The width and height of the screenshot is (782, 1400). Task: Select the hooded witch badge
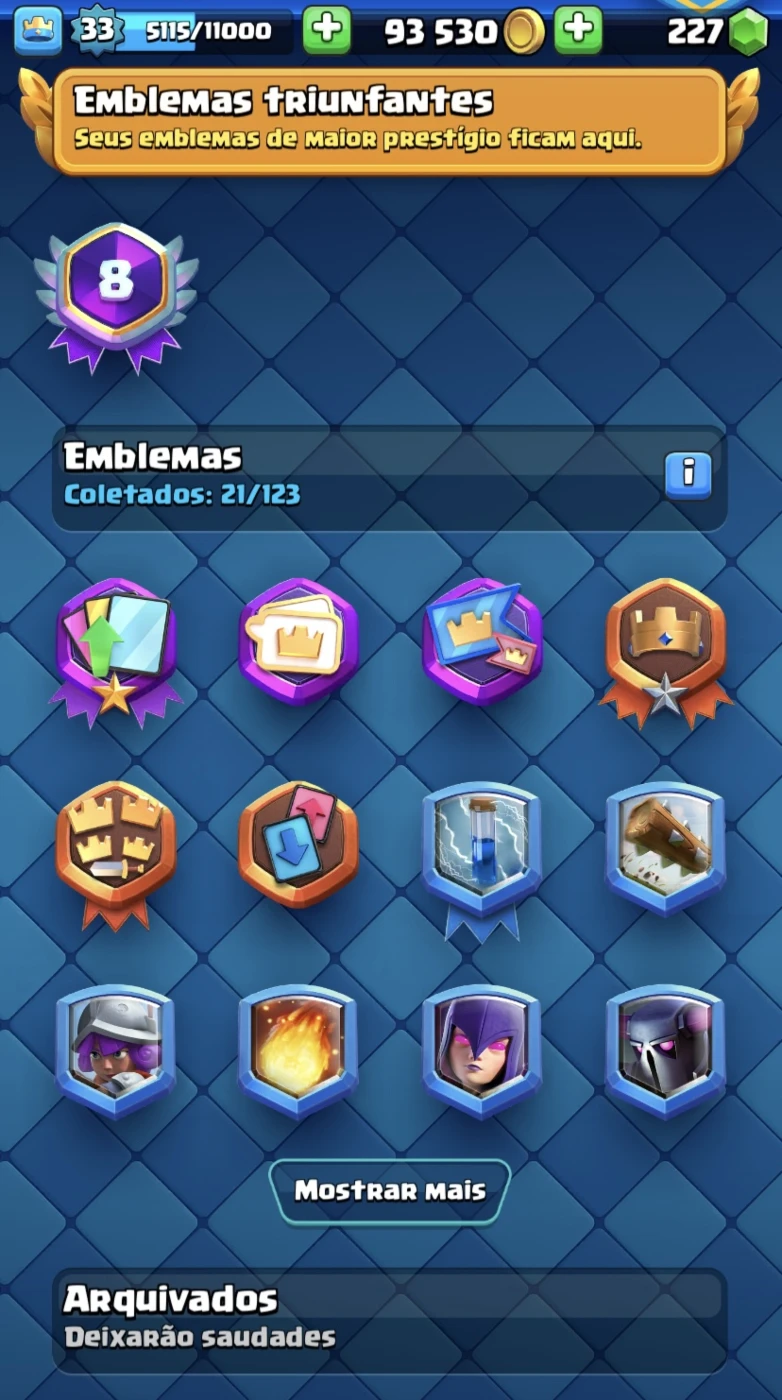[482, 1052]
